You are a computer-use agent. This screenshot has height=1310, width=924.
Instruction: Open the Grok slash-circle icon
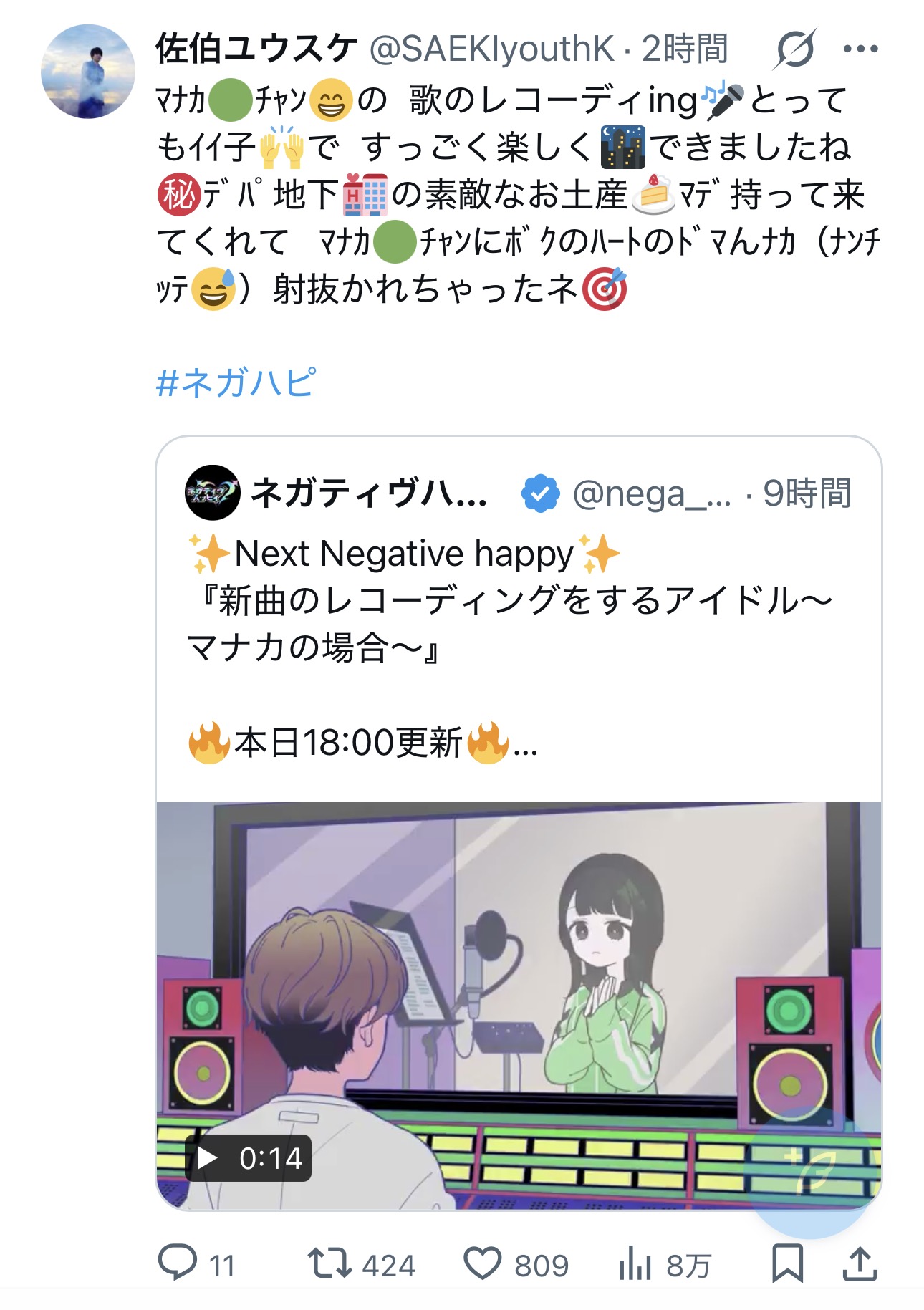point(795,49)
